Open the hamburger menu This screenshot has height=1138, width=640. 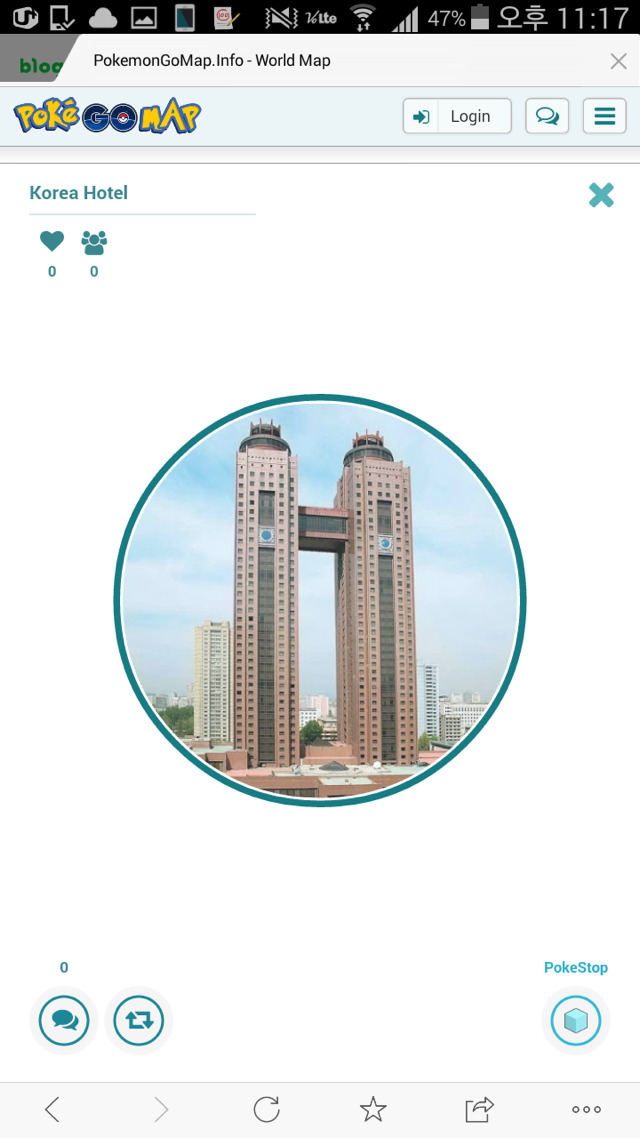coord(604,116)
